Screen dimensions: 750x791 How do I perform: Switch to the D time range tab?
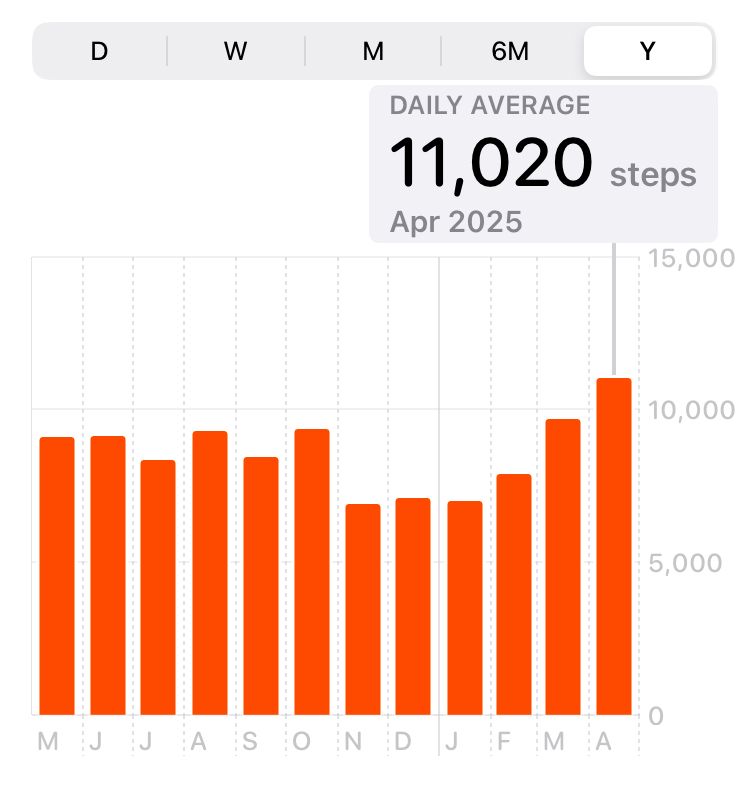pyautogui.click(x=99, y=51)
